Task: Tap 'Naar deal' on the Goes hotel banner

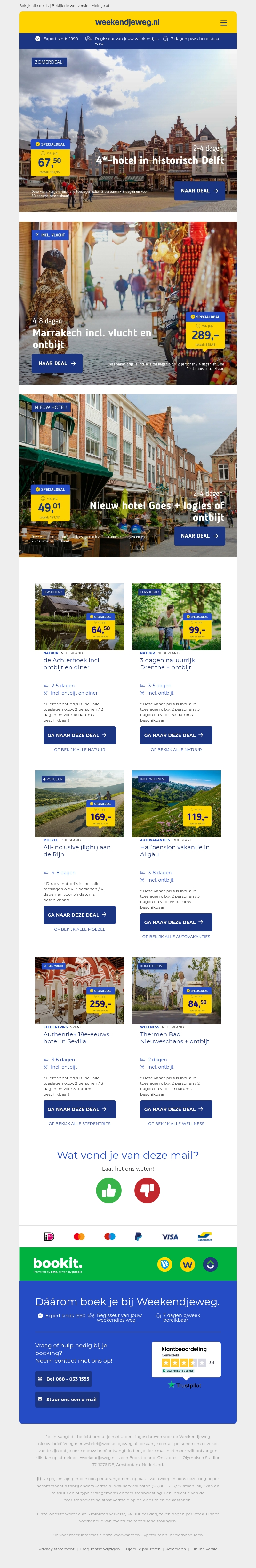Action: [x=199, y=536]
